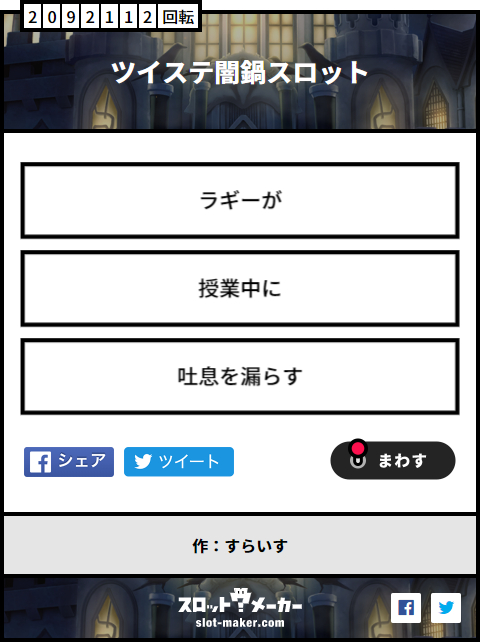Tweet the result with the ツイート button

pyautogui.click(x=179, y=462)
